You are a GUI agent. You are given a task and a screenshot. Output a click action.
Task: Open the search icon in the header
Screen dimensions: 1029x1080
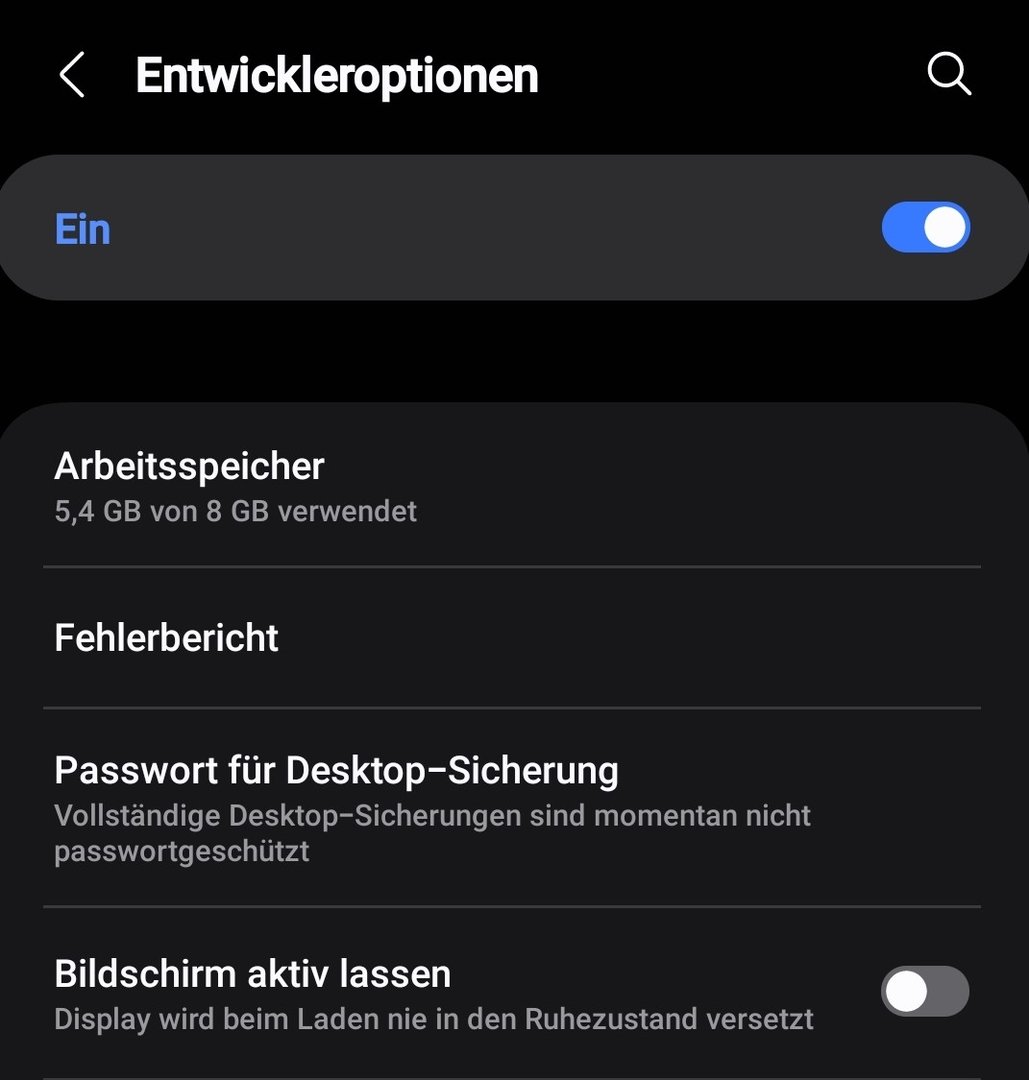(948, 75)
